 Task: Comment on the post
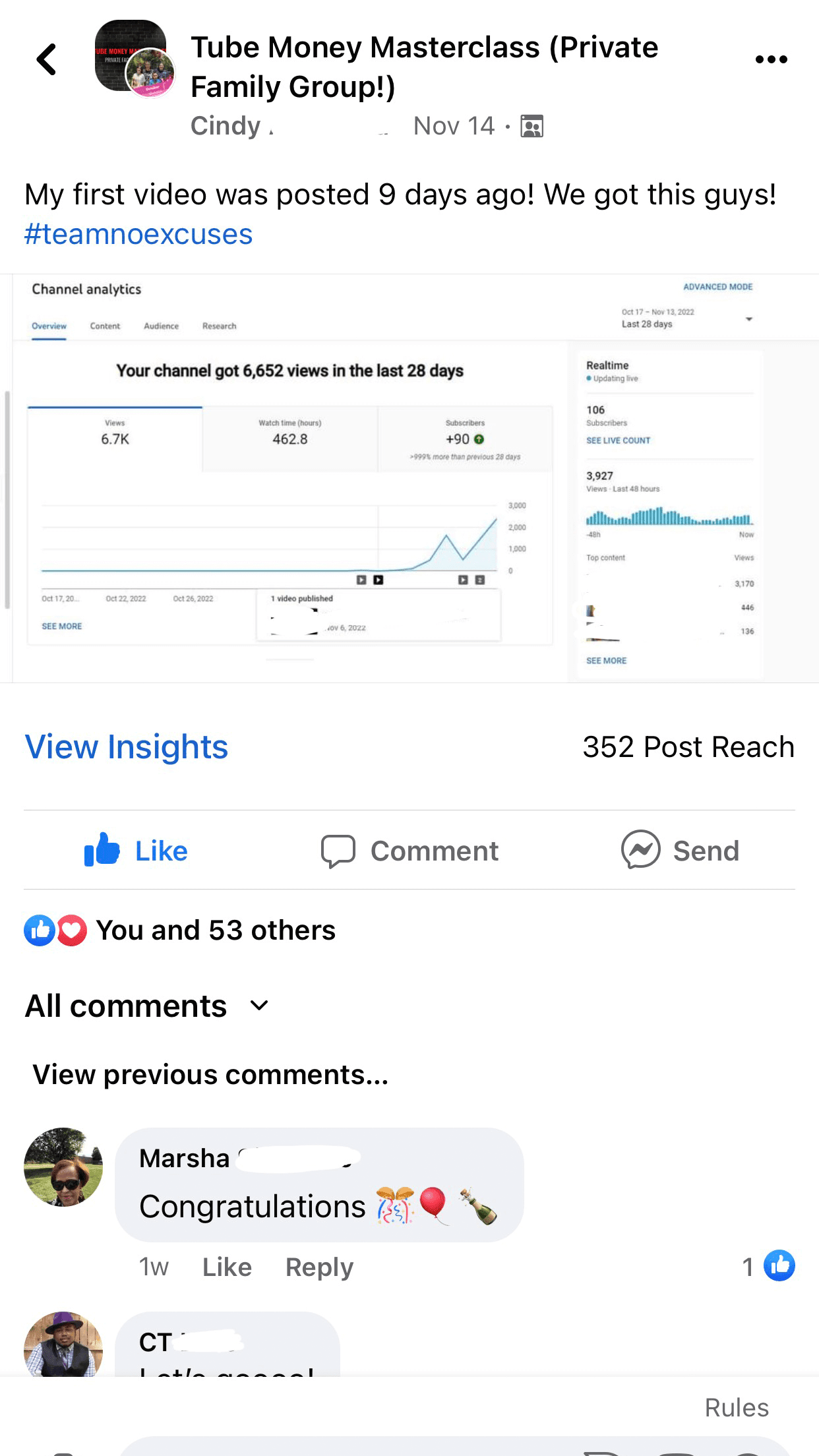[409, 850]
